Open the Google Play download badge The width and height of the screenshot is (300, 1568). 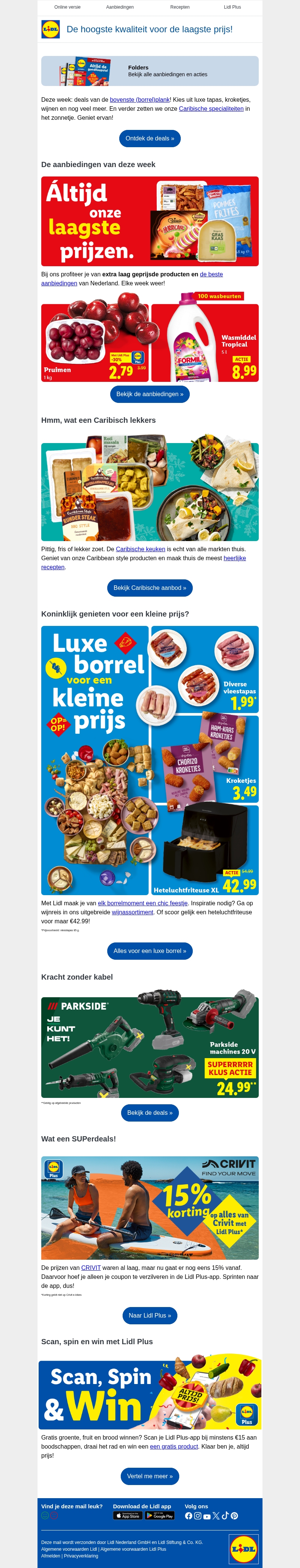click(159, 1516)
